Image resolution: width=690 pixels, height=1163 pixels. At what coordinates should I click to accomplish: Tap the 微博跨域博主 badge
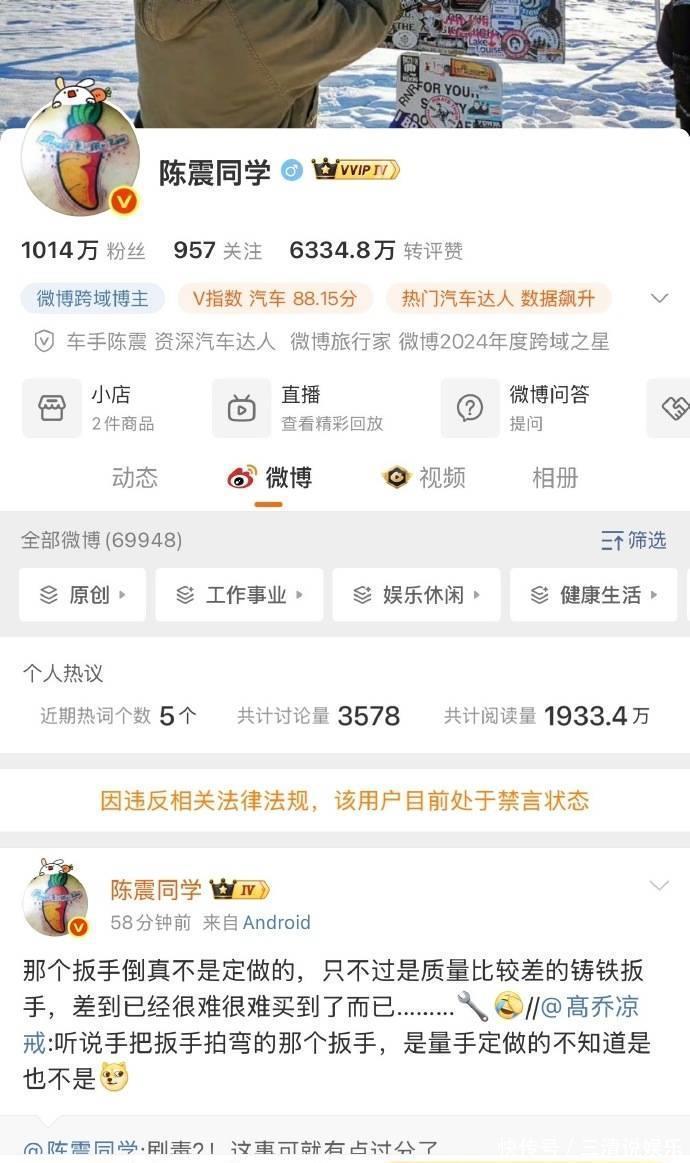(x=92, y=298)
